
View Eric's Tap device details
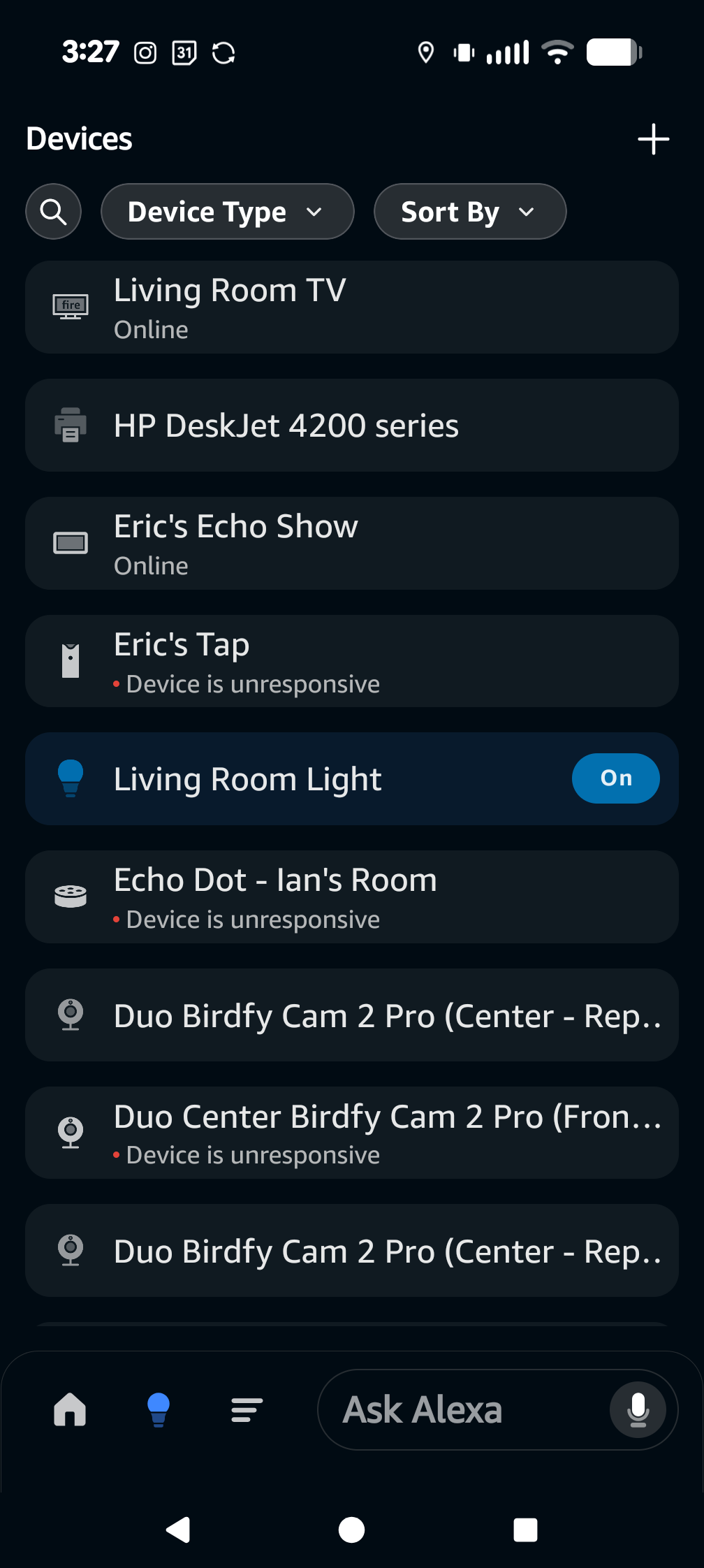click(x=351, y=661)
